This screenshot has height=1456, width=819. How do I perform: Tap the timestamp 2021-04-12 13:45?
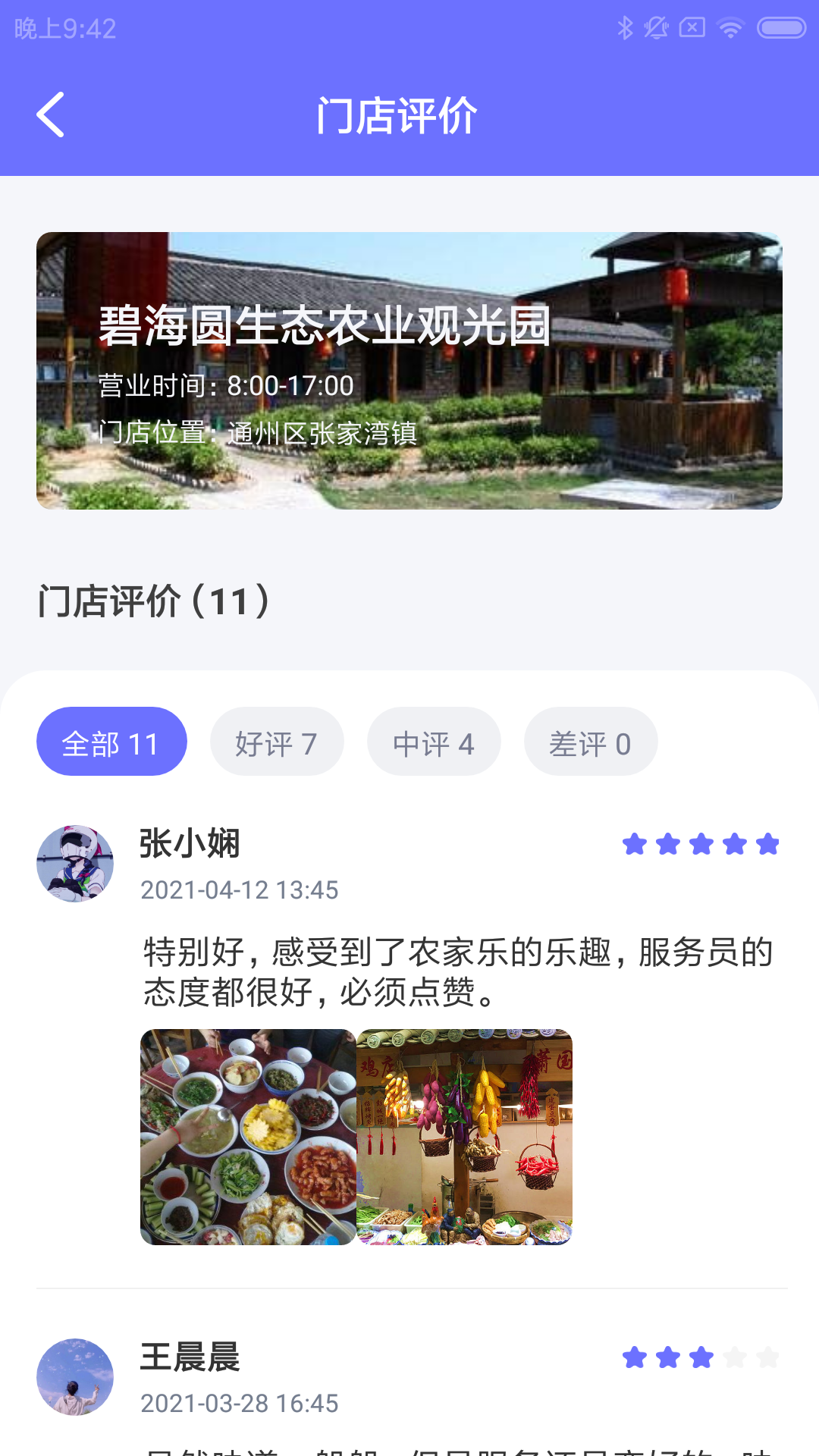point(240,890)
